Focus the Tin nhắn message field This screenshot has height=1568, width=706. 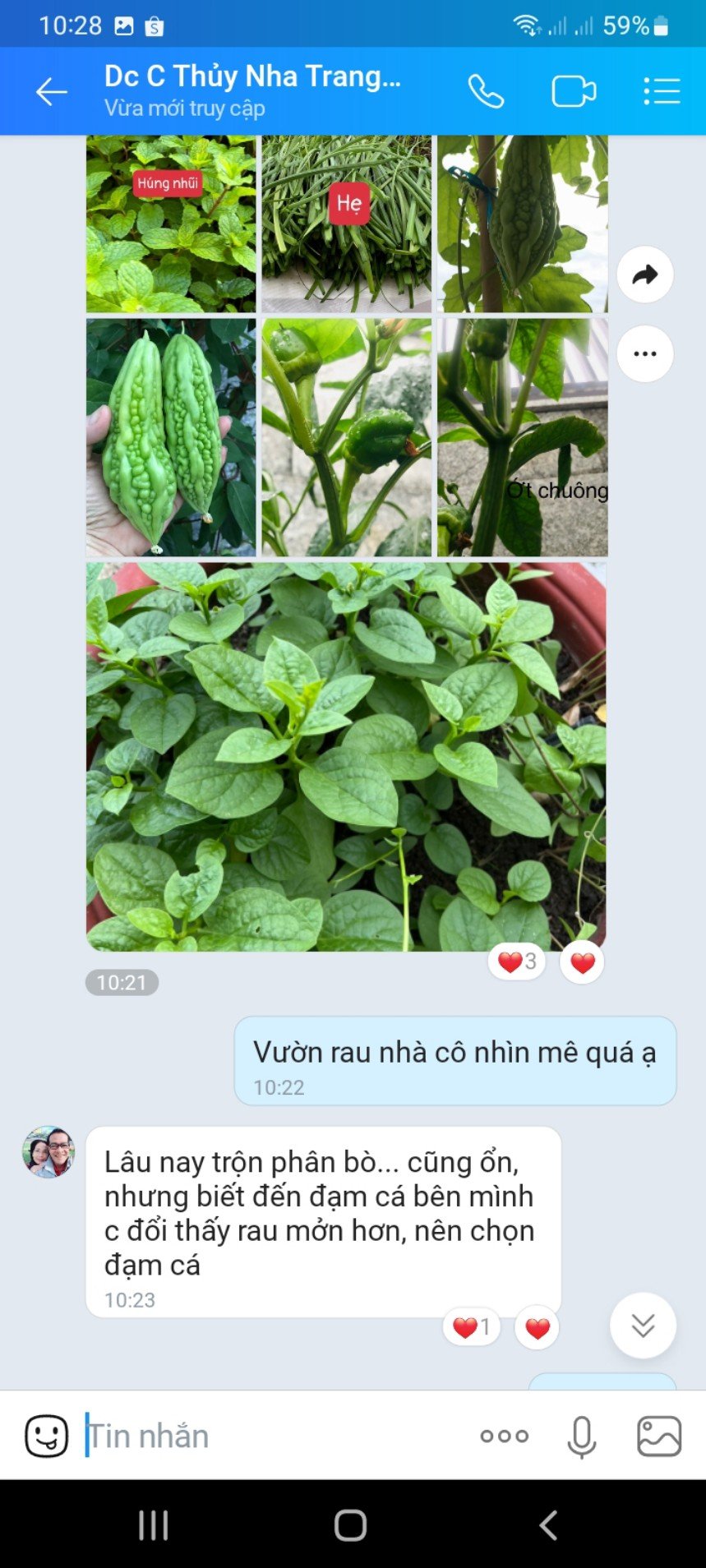point(271,1436)
